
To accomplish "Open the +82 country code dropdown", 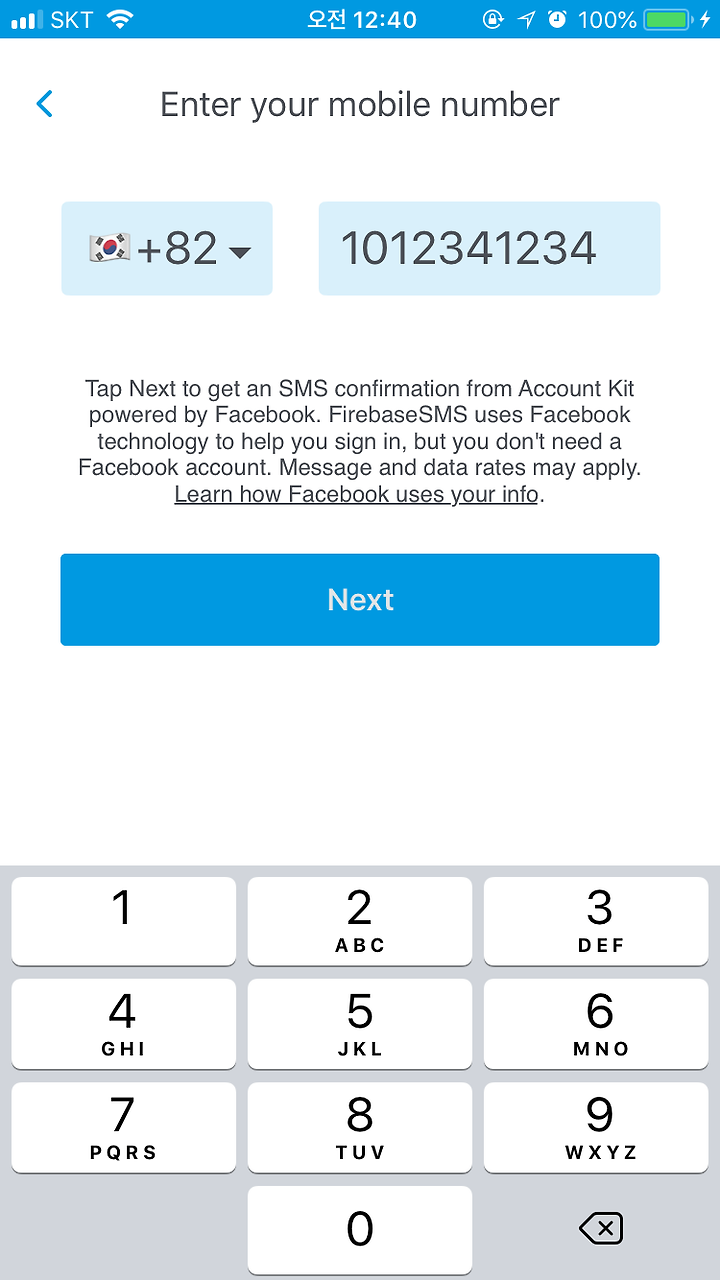I will point(167,249).
